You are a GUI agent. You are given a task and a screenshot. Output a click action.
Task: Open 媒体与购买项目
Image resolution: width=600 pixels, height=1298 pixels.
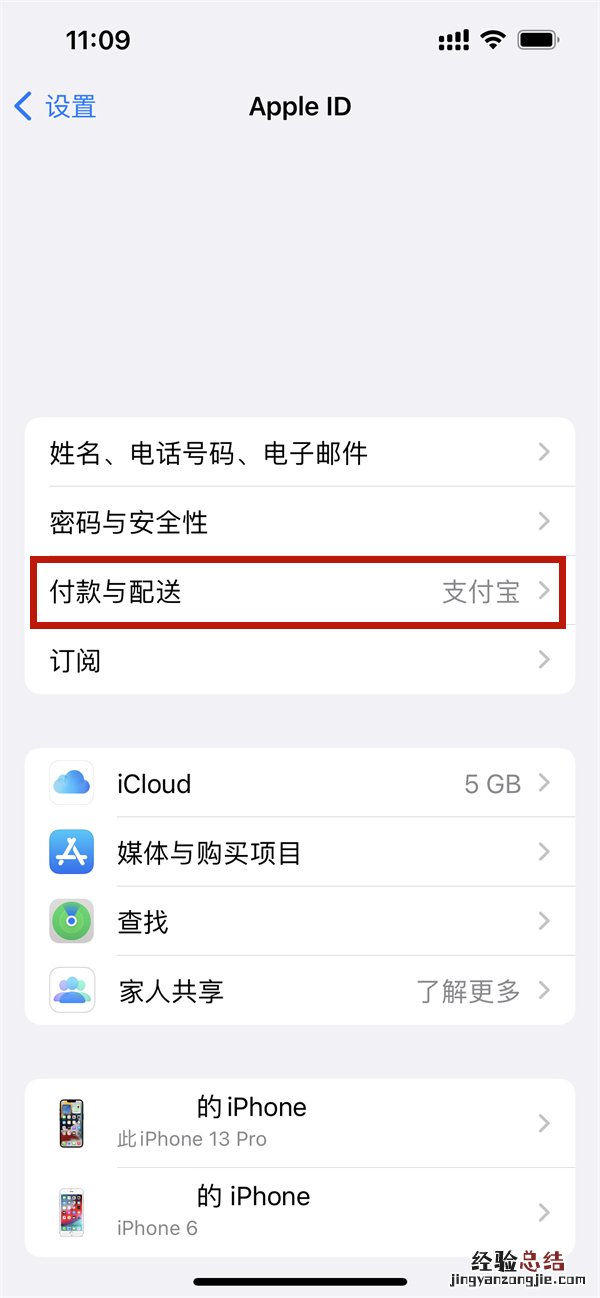[x=299, y=852]
